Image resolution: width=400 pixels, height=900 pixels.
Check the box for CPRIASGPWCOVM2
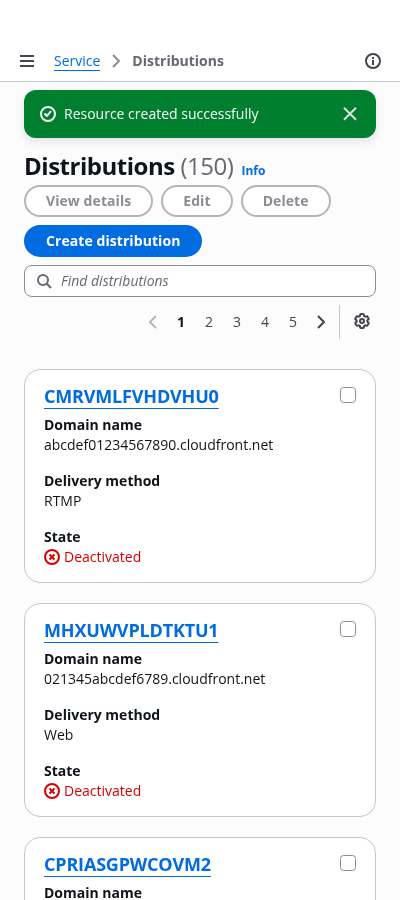coord(348,863)
